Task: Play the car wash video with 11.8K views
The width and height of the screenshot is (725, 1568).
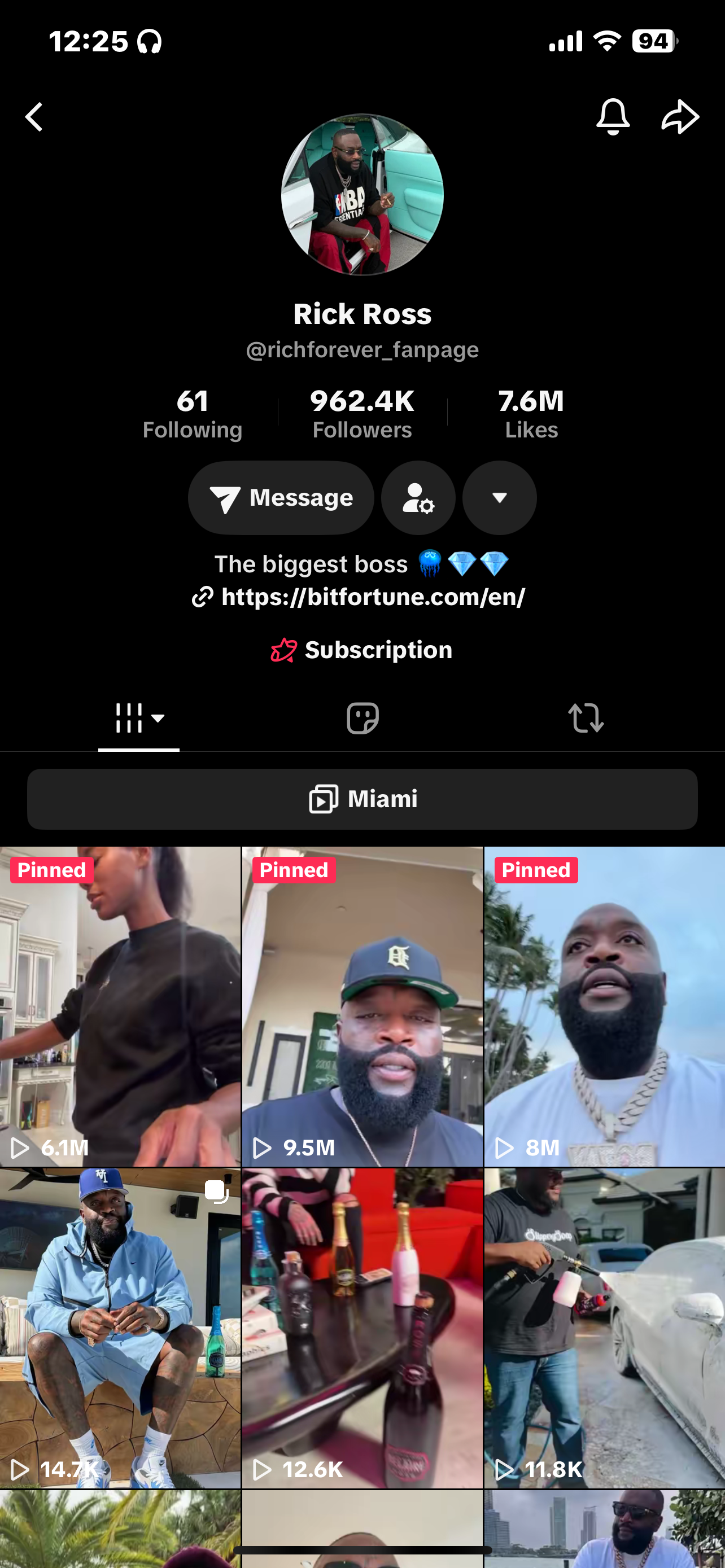Action: pos(605,1328)
